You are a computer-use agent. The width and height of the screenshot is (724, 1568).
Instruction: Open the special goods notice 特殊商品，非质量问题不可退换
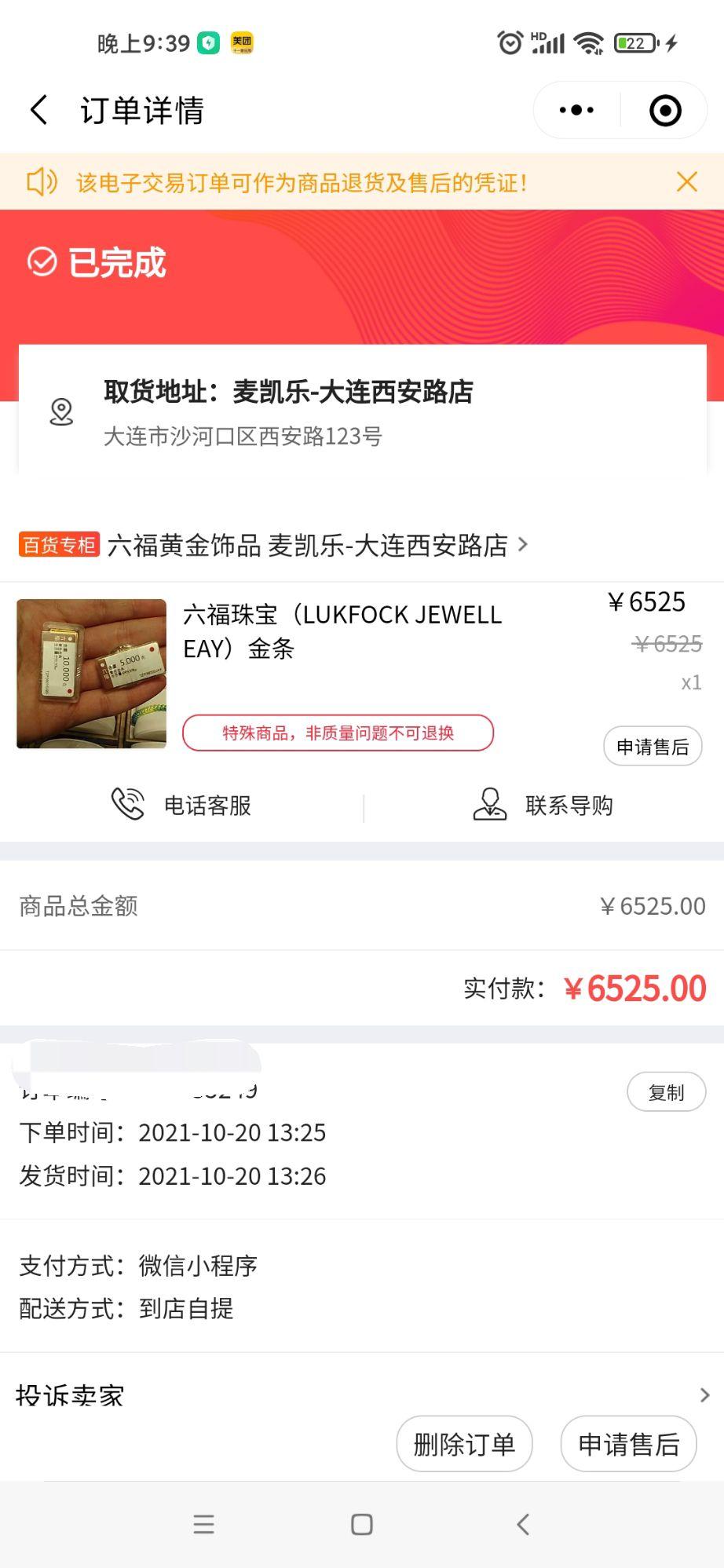click(x=338, y=732)
